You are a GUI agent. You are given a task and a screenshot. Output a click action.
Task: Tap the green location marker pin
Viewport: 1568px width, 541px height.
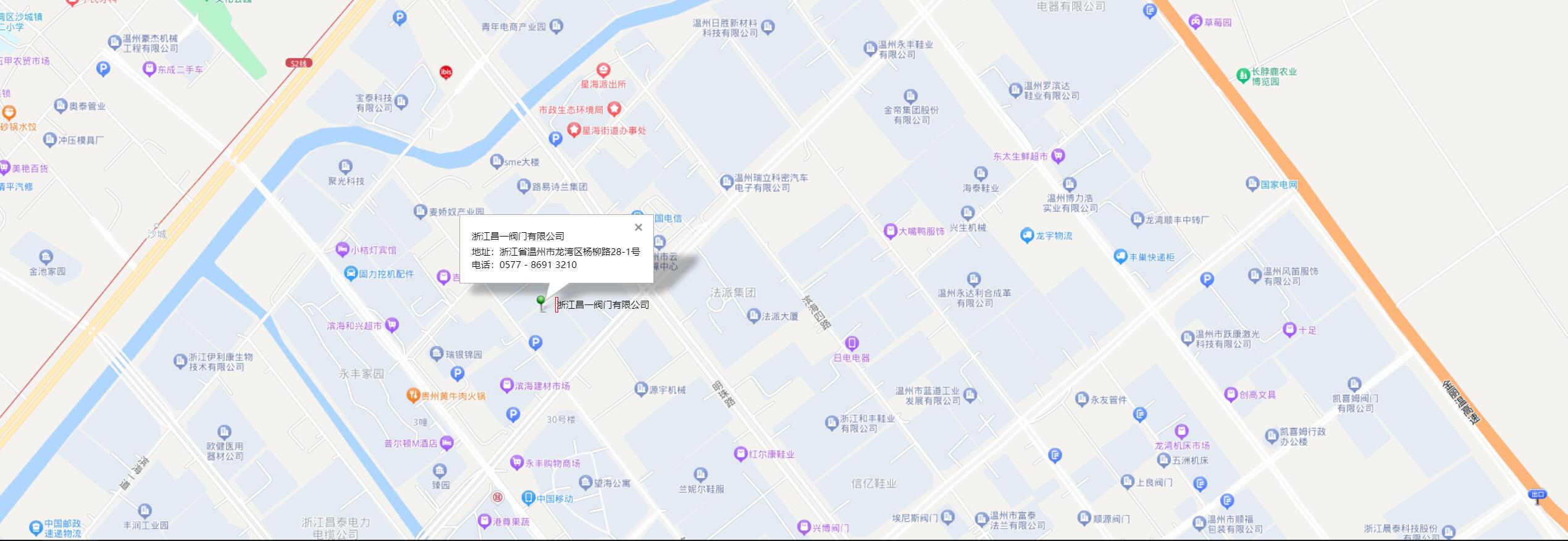coord(541,302)
